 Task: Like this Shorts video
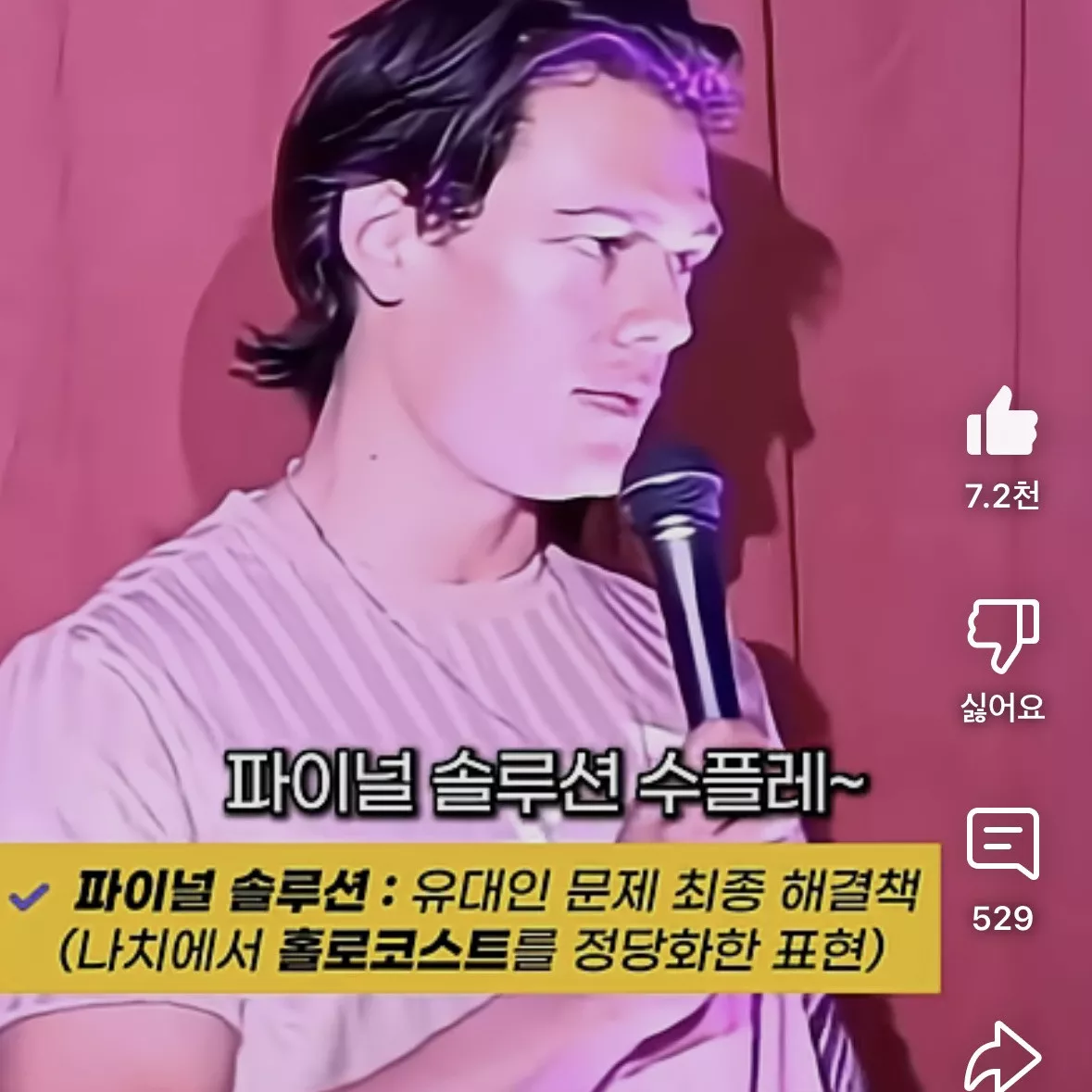point(1002,423)
